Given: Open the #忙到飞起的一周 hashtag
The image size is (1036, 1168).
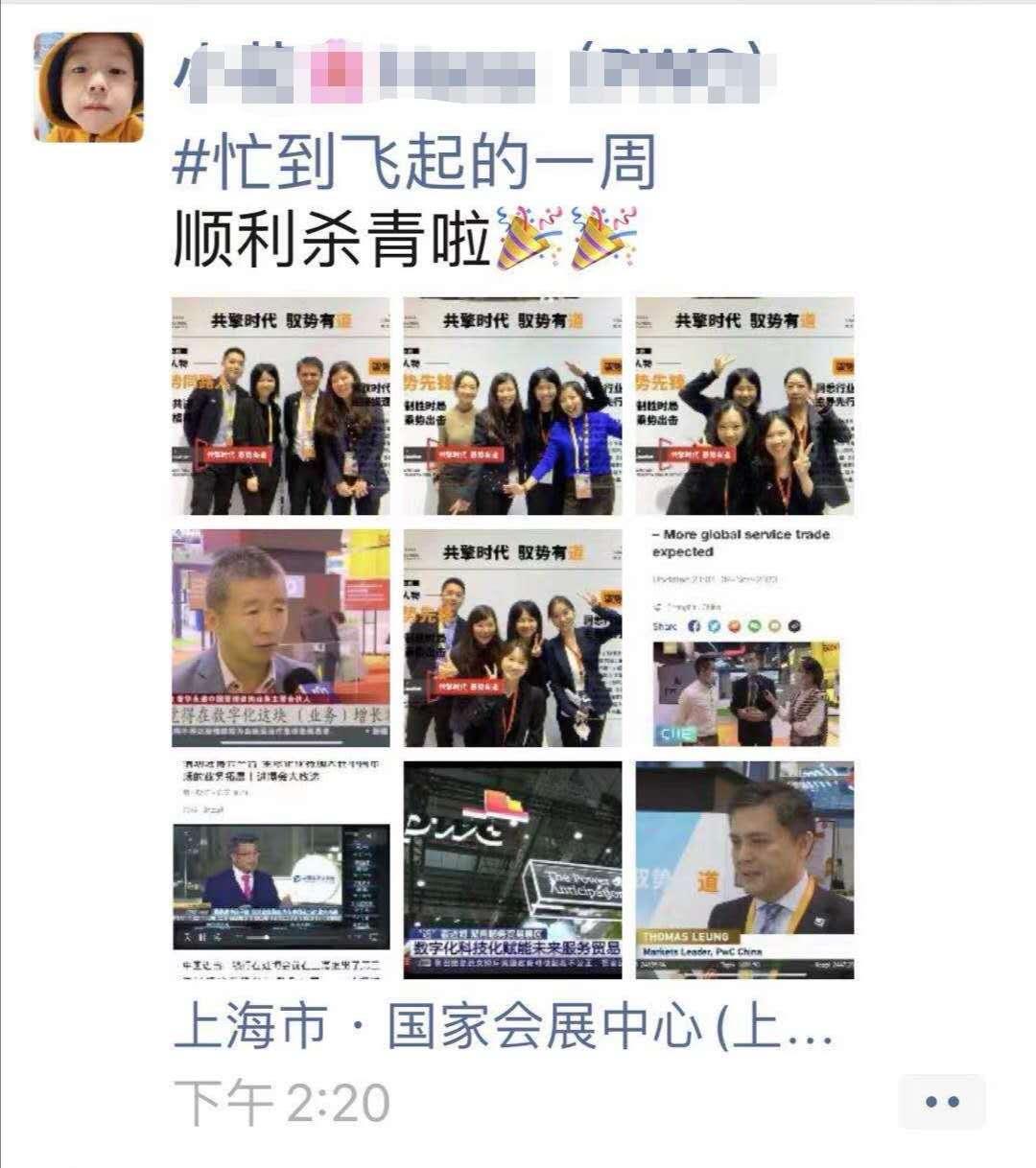Looking at the screenshot, I should pyautogui.click(x=414, y=161).
